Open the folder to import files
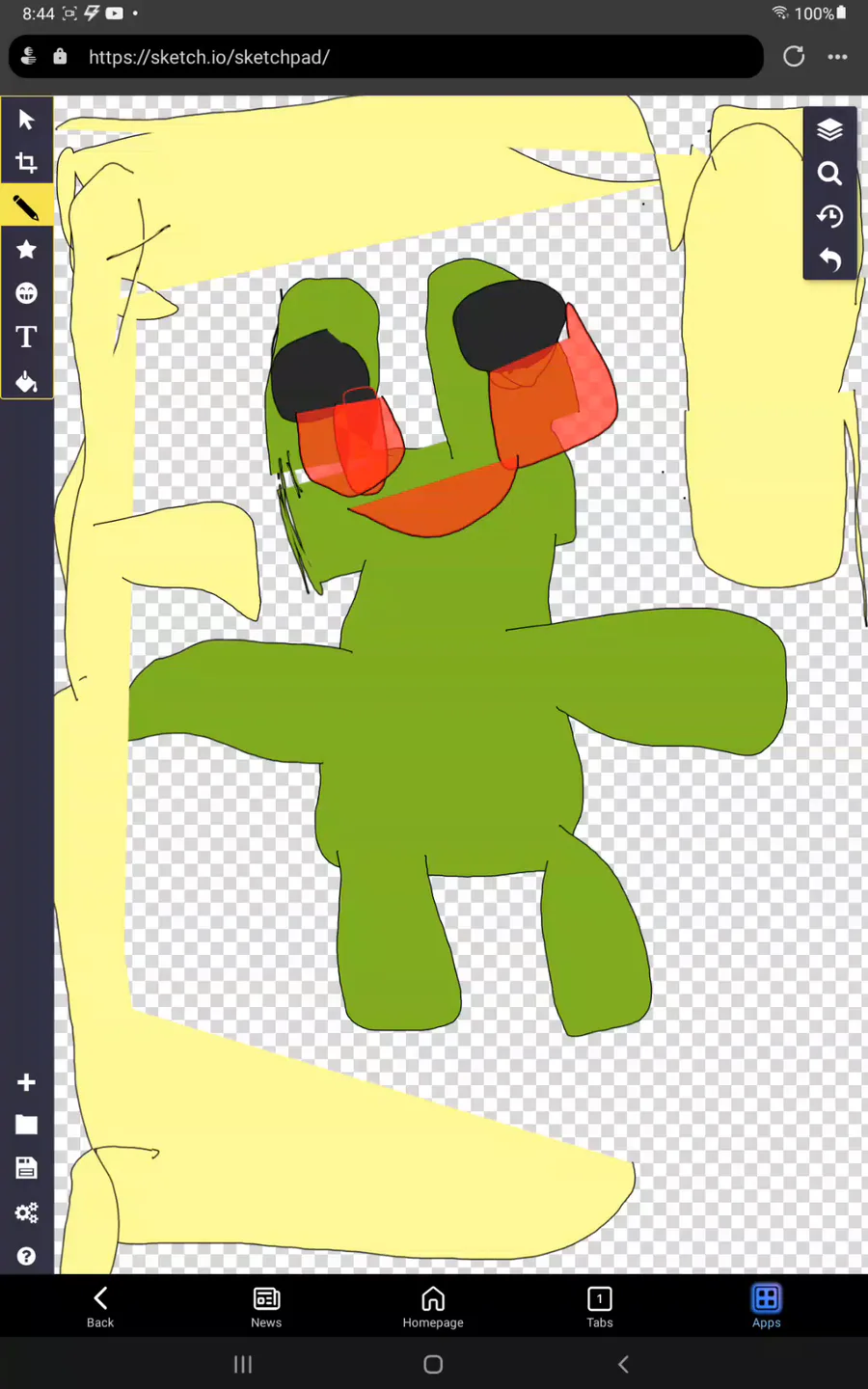Viewport: 868px width, 1389px height. click(26, 1125)
